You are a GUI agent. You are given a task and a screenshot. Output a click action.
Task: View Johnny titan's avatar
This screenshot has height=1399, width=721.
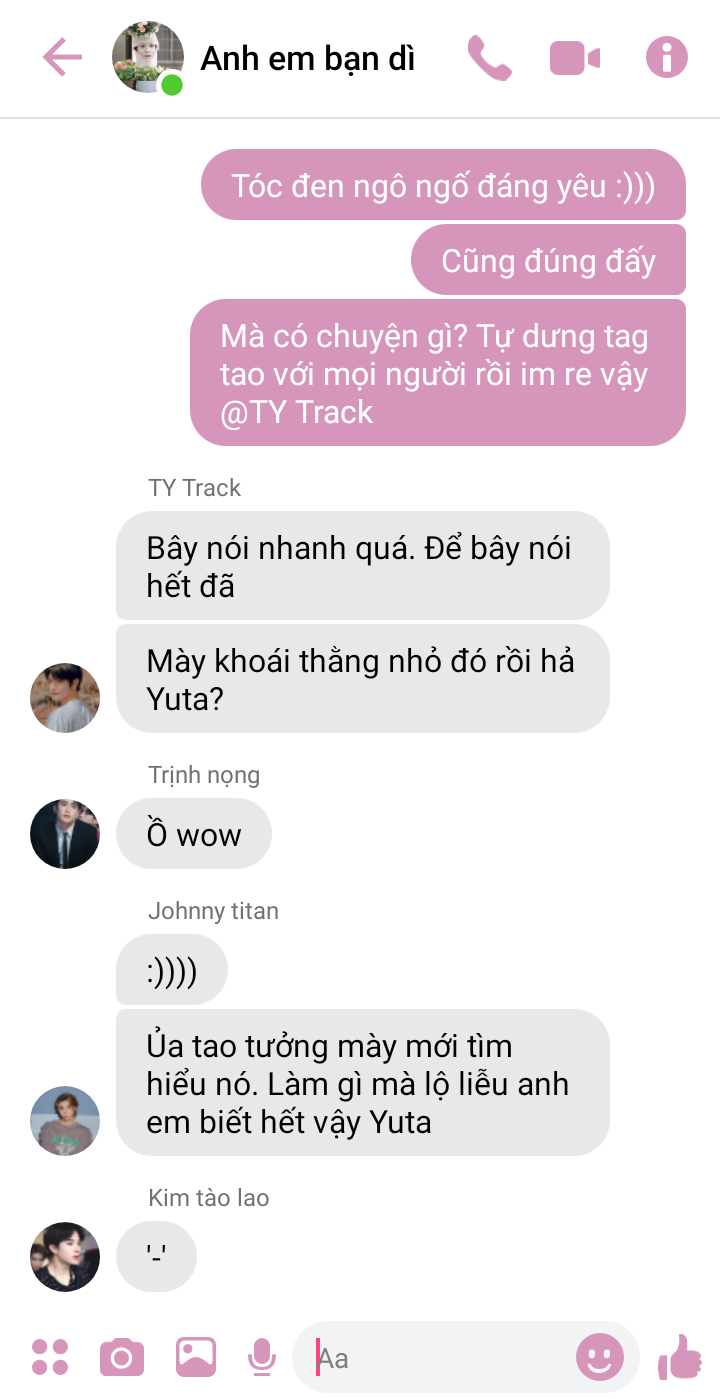[x=65, y=1120]
